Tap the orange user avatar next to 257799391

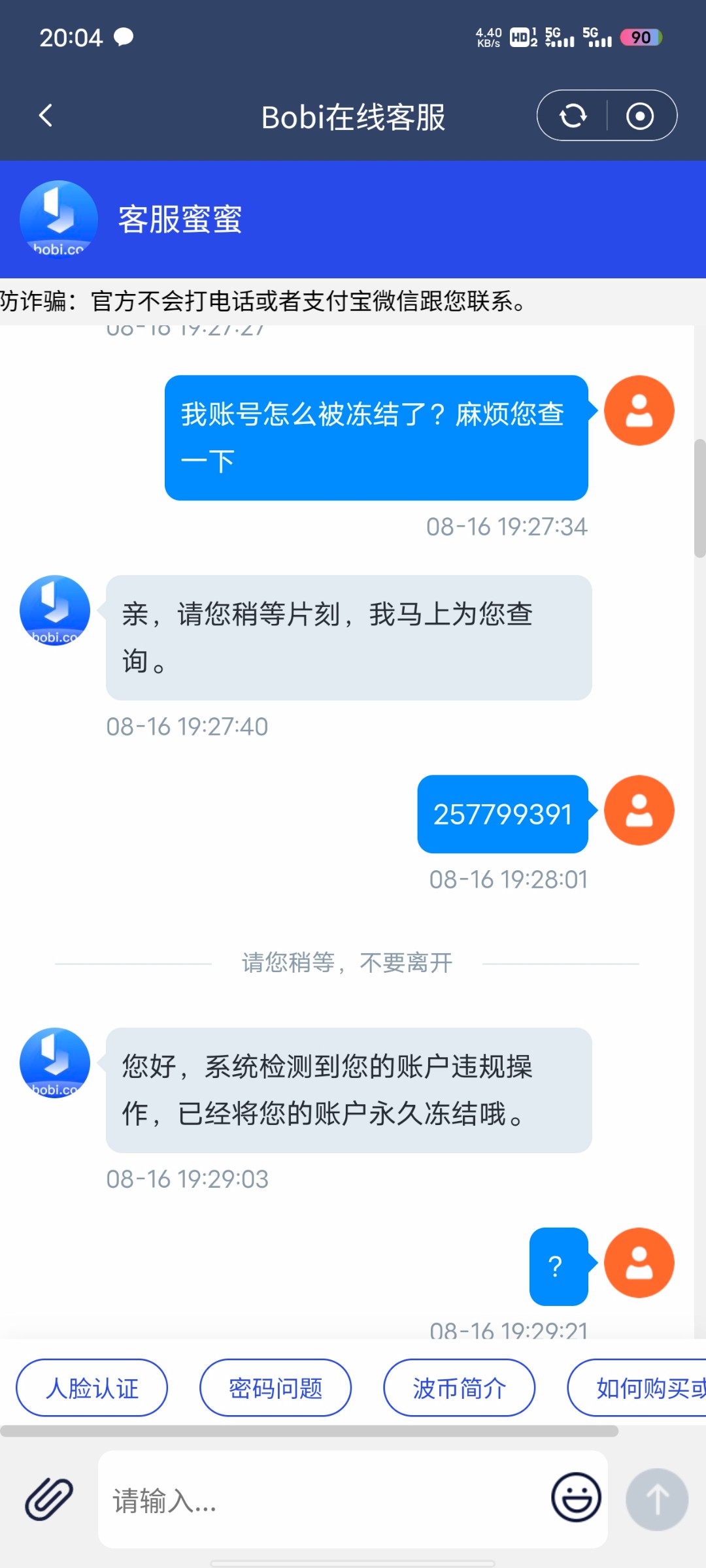pyautogui.click(x=639, y=810)
